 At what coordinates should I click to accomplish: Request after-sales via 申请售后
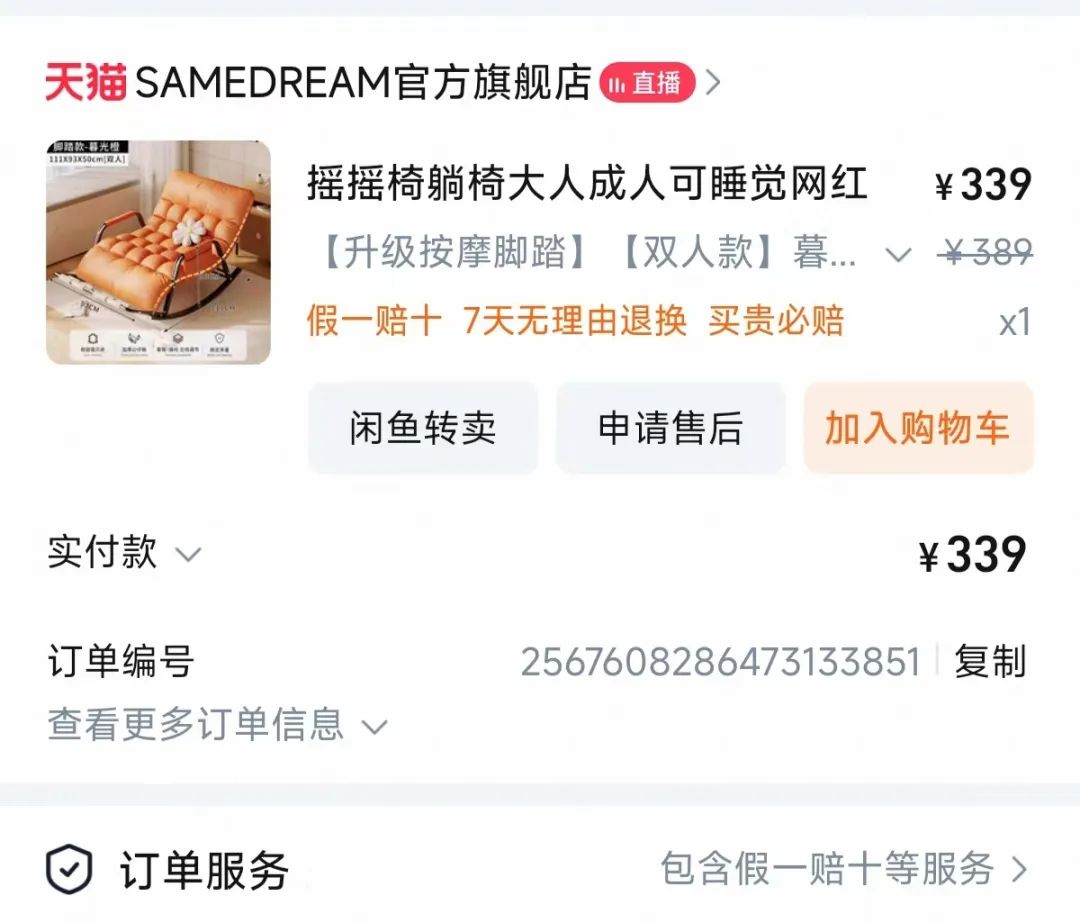click(x=670, y=428)
